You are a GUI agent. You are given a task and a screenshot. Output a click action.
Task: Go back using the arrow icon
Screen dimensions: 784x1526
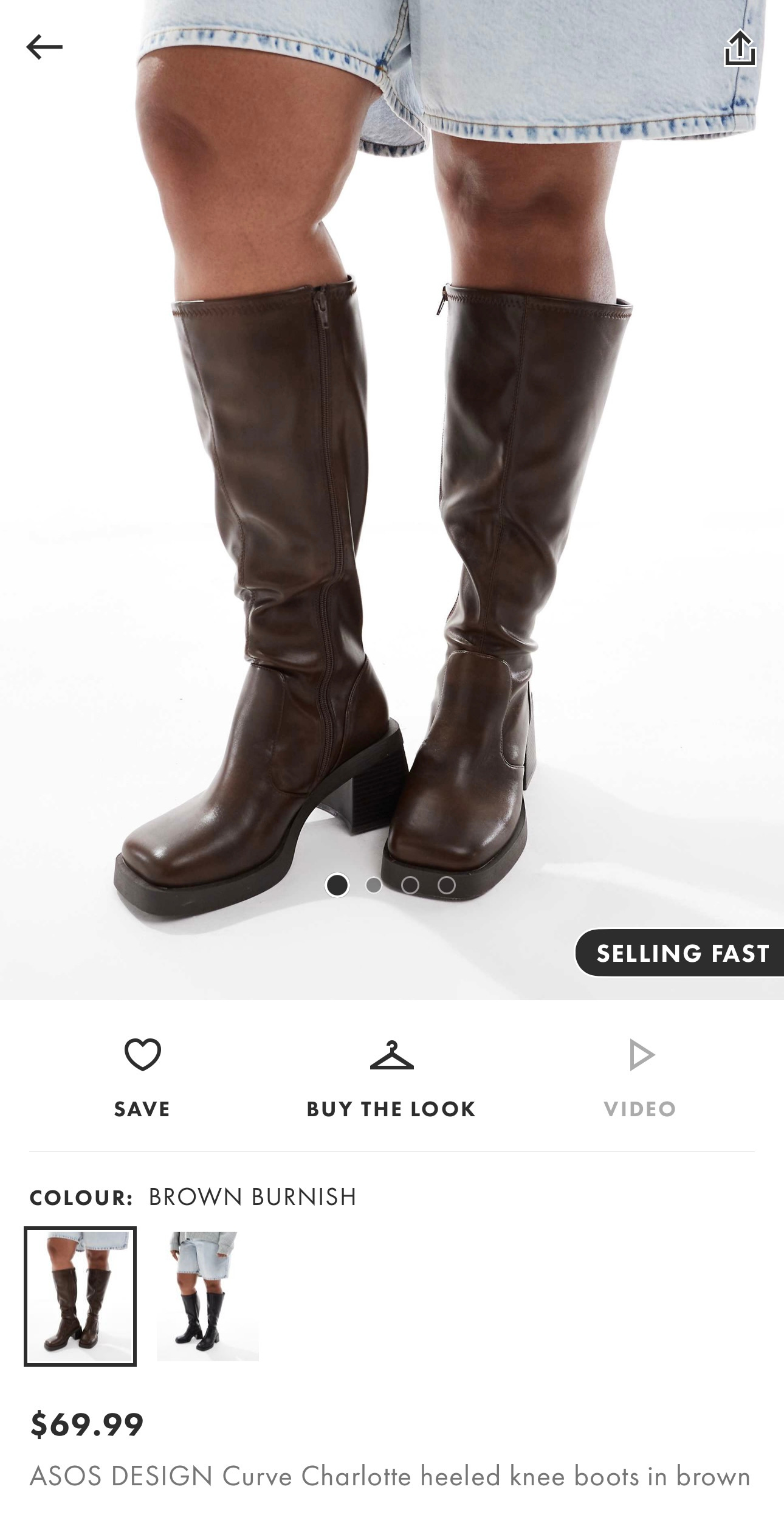(44, 47)
